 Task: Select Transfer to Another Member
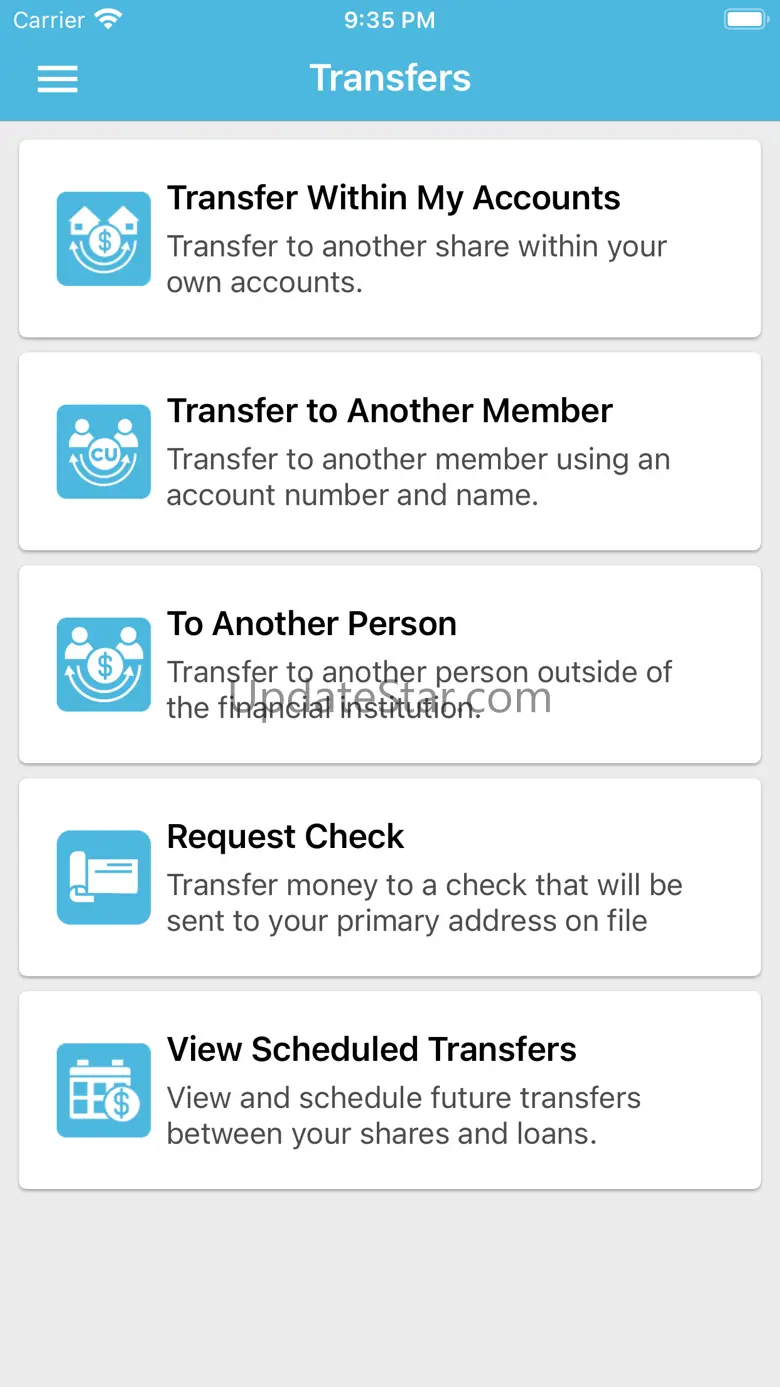click(390, 451)
